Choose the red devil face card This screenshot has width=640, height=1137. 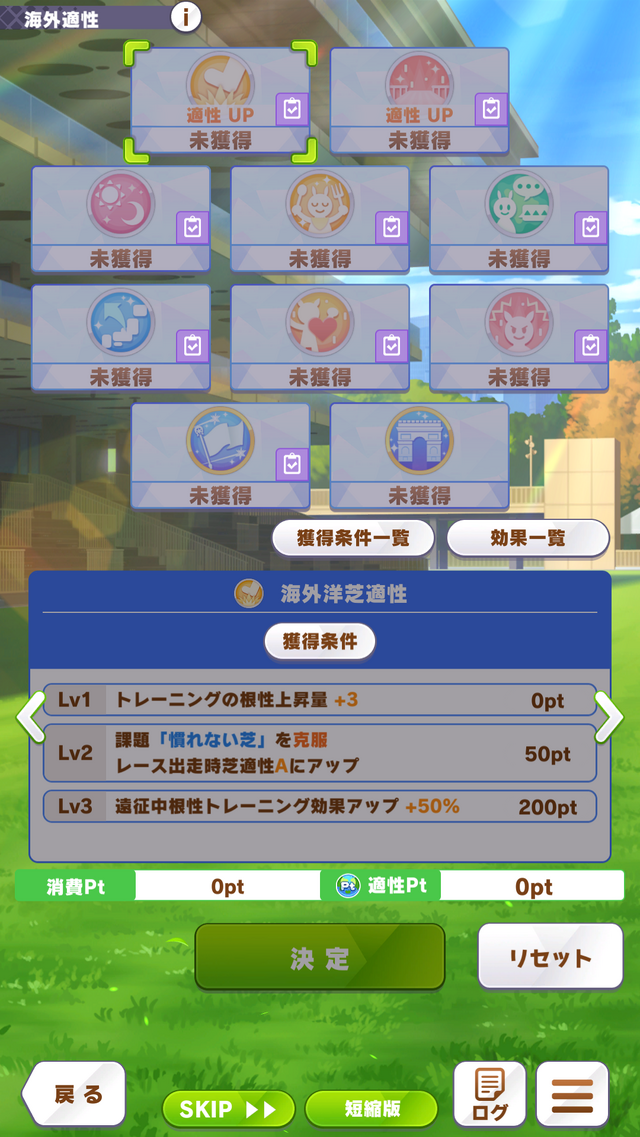tap(518, 337)
